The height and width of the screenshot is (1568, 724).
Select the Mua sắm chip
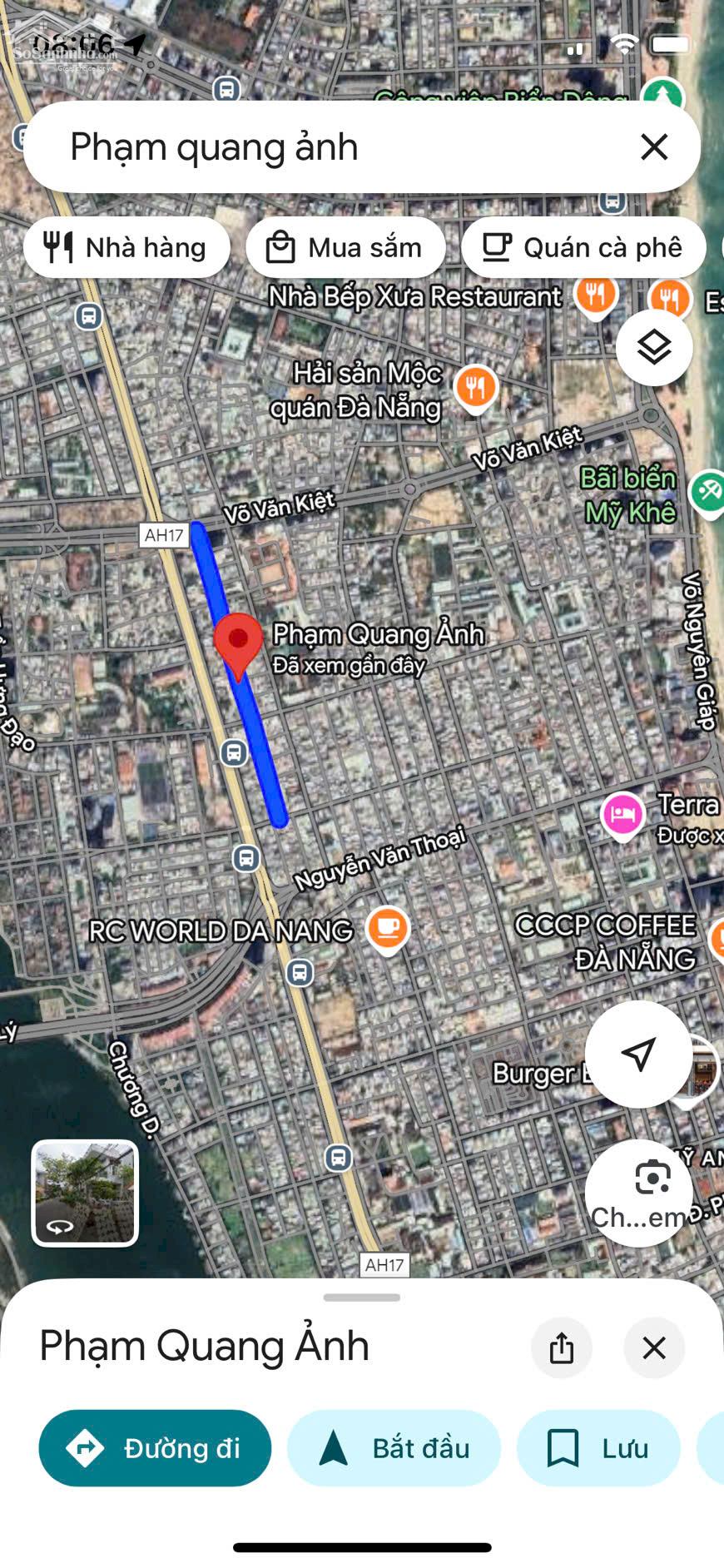[345, 248]
